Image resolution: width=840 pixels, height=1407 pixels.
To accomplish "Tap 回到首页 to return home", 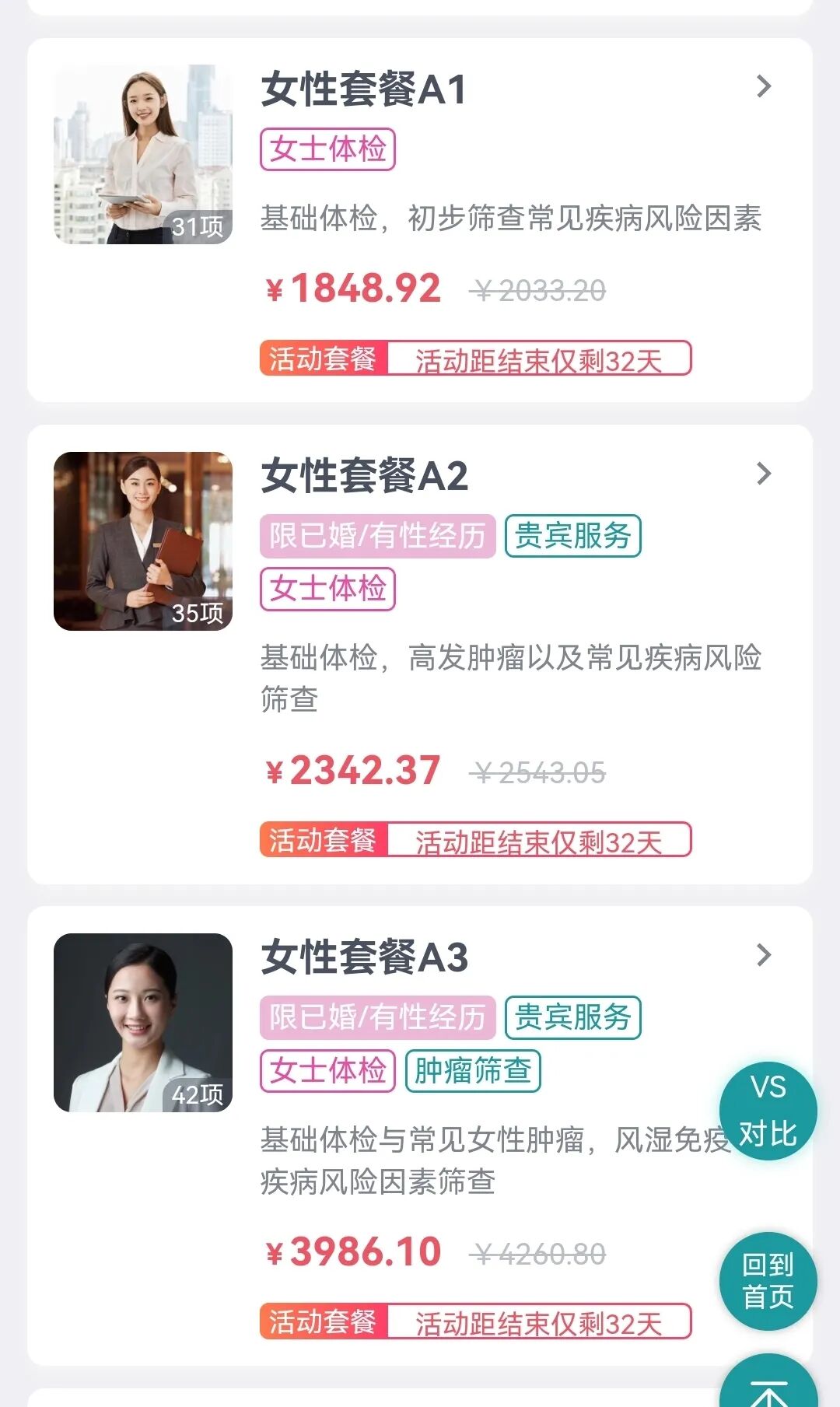I will pyautogui.click(x=768, y=1281).
